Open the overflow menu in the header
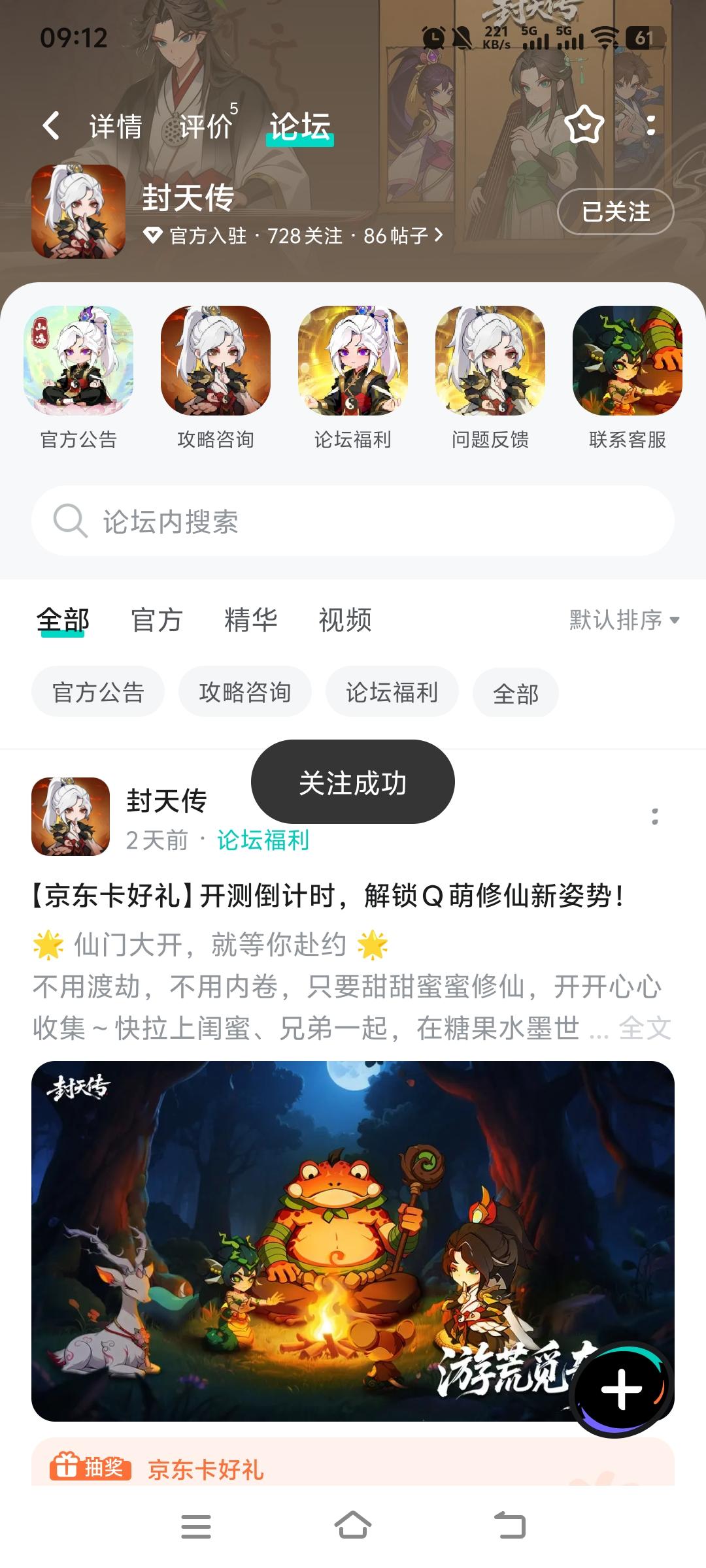Image resolution: width=706 pixels, height=1568 pixels. tap(650, 125)
